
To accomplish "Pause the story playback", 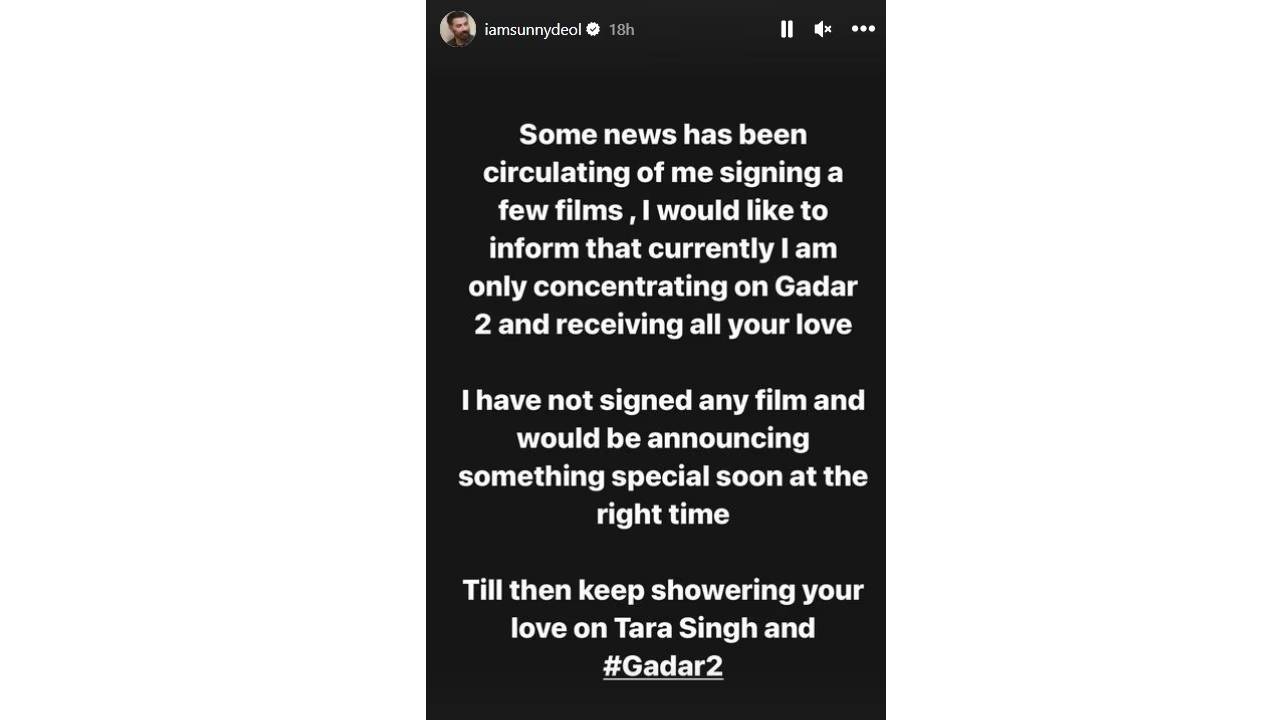I will tap(787, 30).
